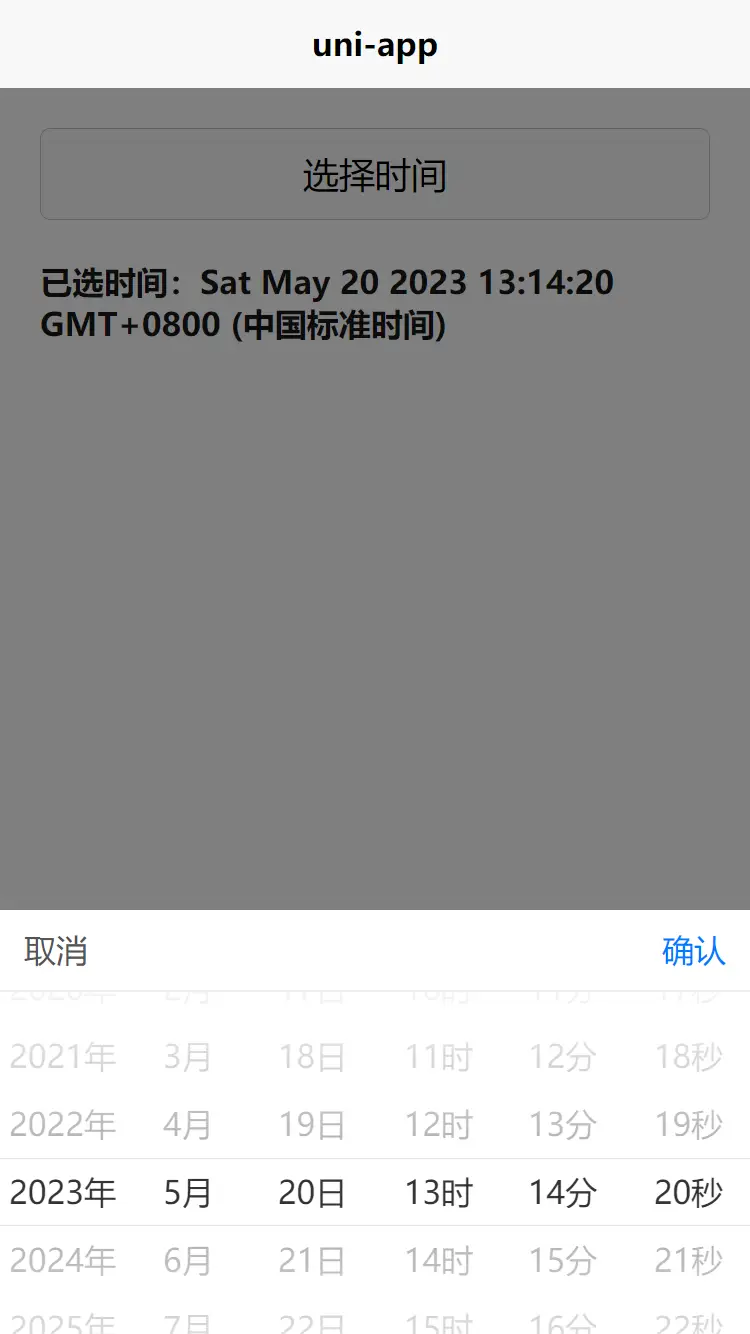Confirm the time with 确认

(x=693, y=951)
